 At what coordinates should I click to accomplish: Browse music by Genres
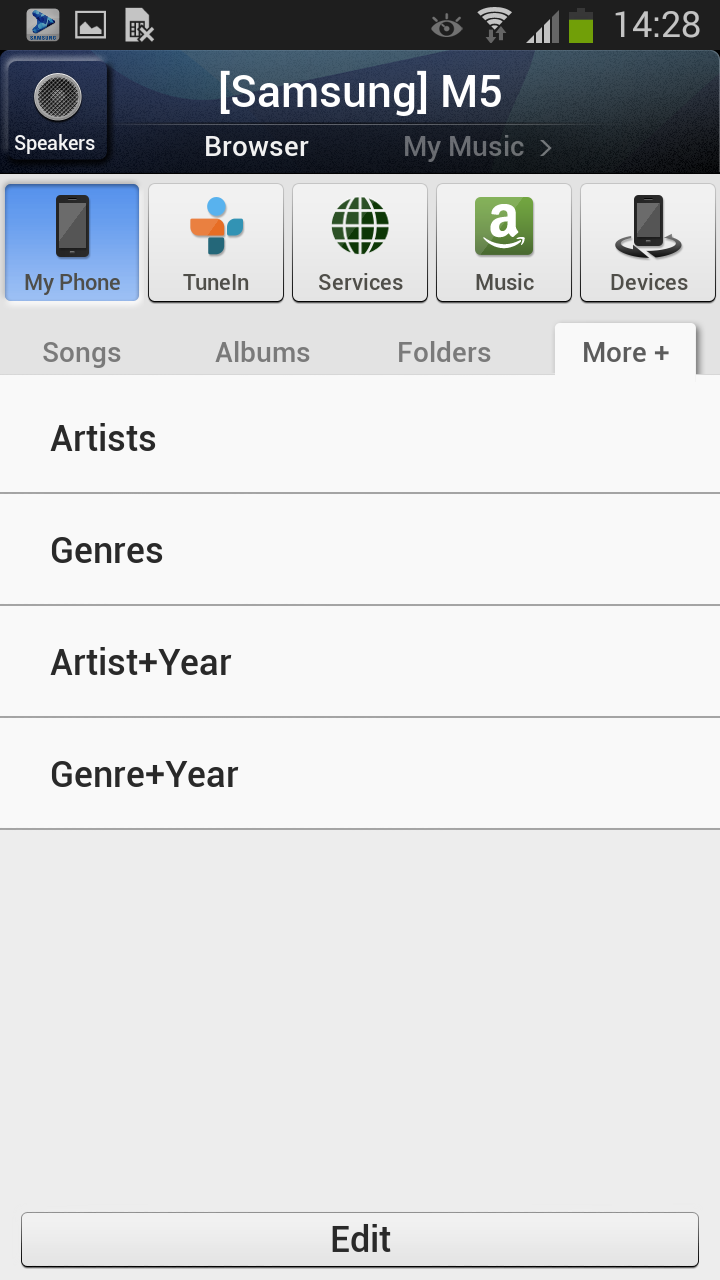360,550
